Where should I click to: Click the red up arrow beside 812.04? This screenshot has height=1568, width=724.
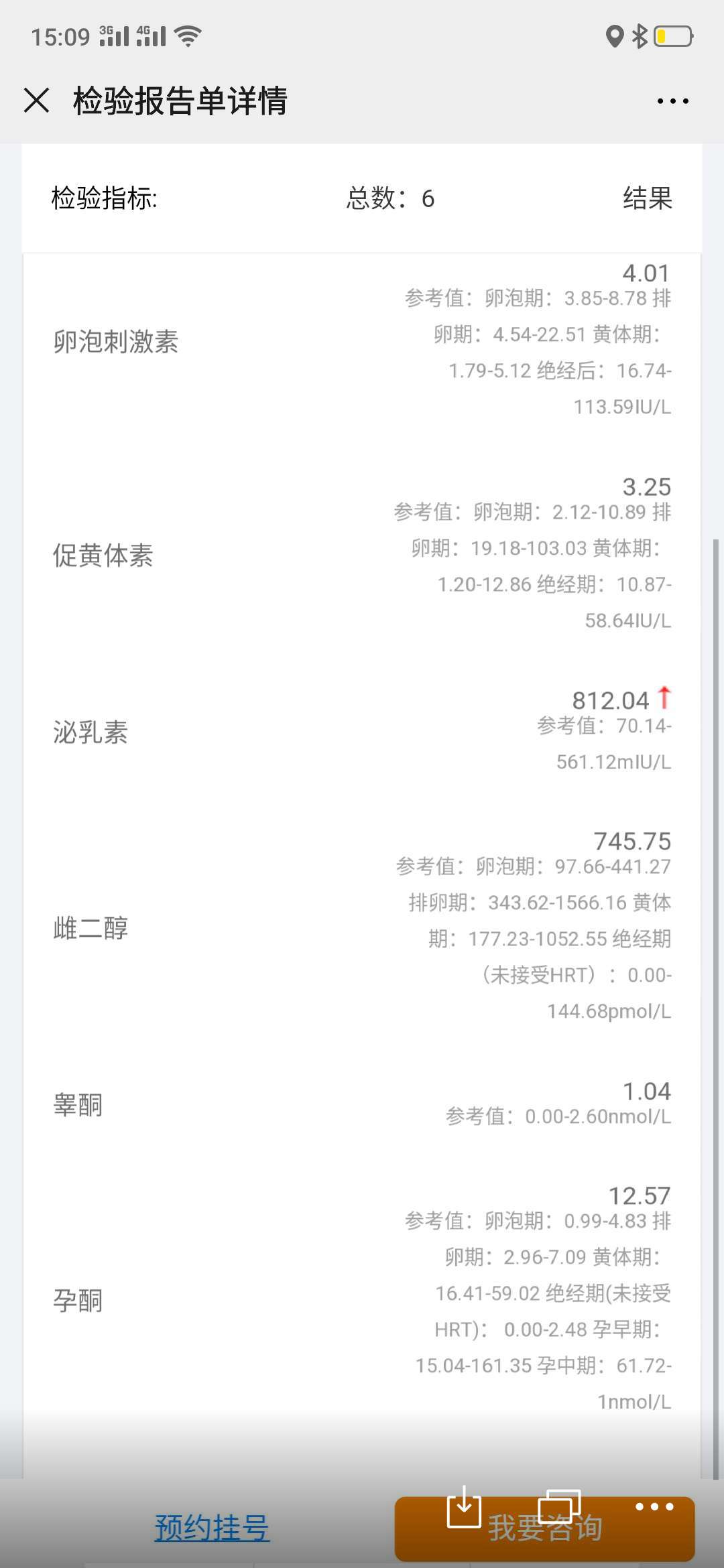[x=664, y=699]
